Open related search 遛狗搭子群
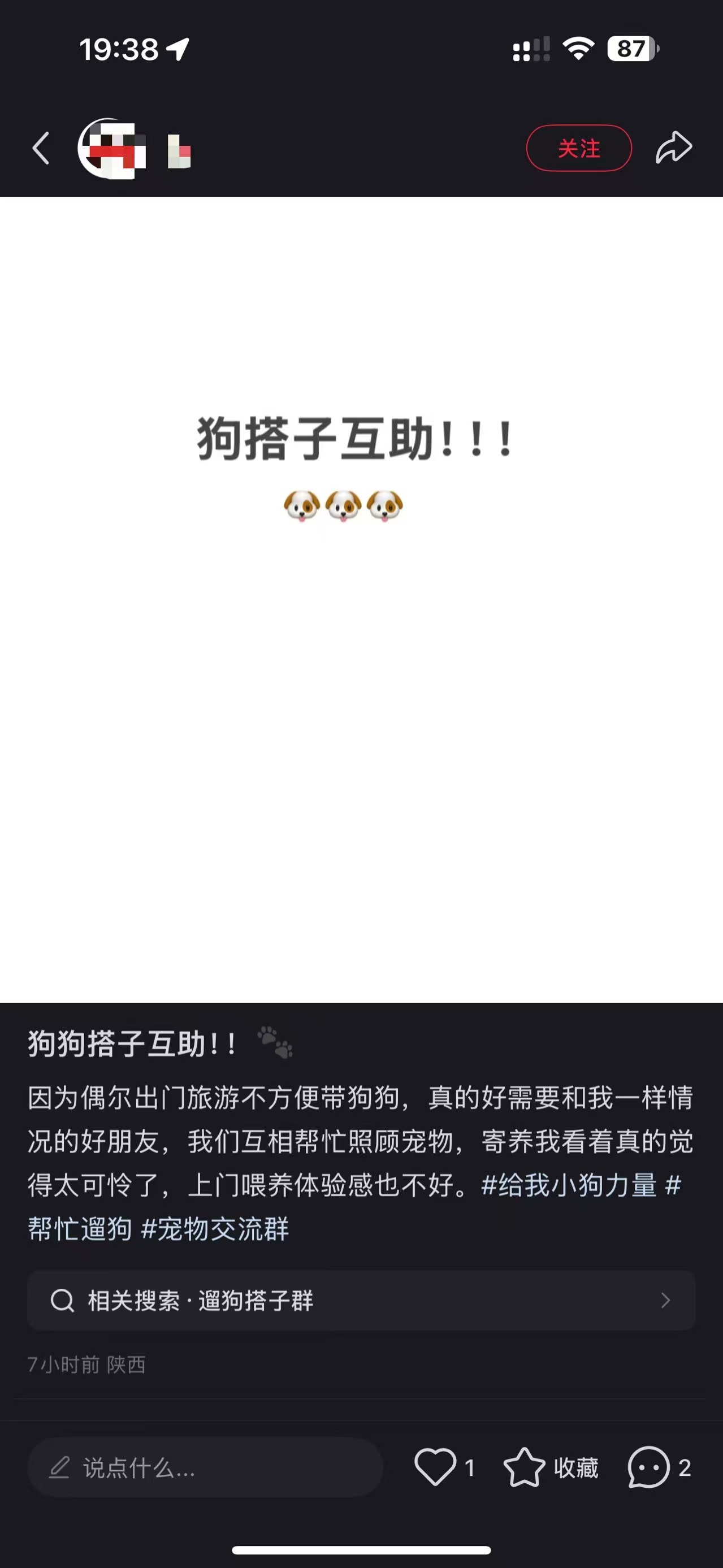723x1568 pixels. [x=361, y=1301]
